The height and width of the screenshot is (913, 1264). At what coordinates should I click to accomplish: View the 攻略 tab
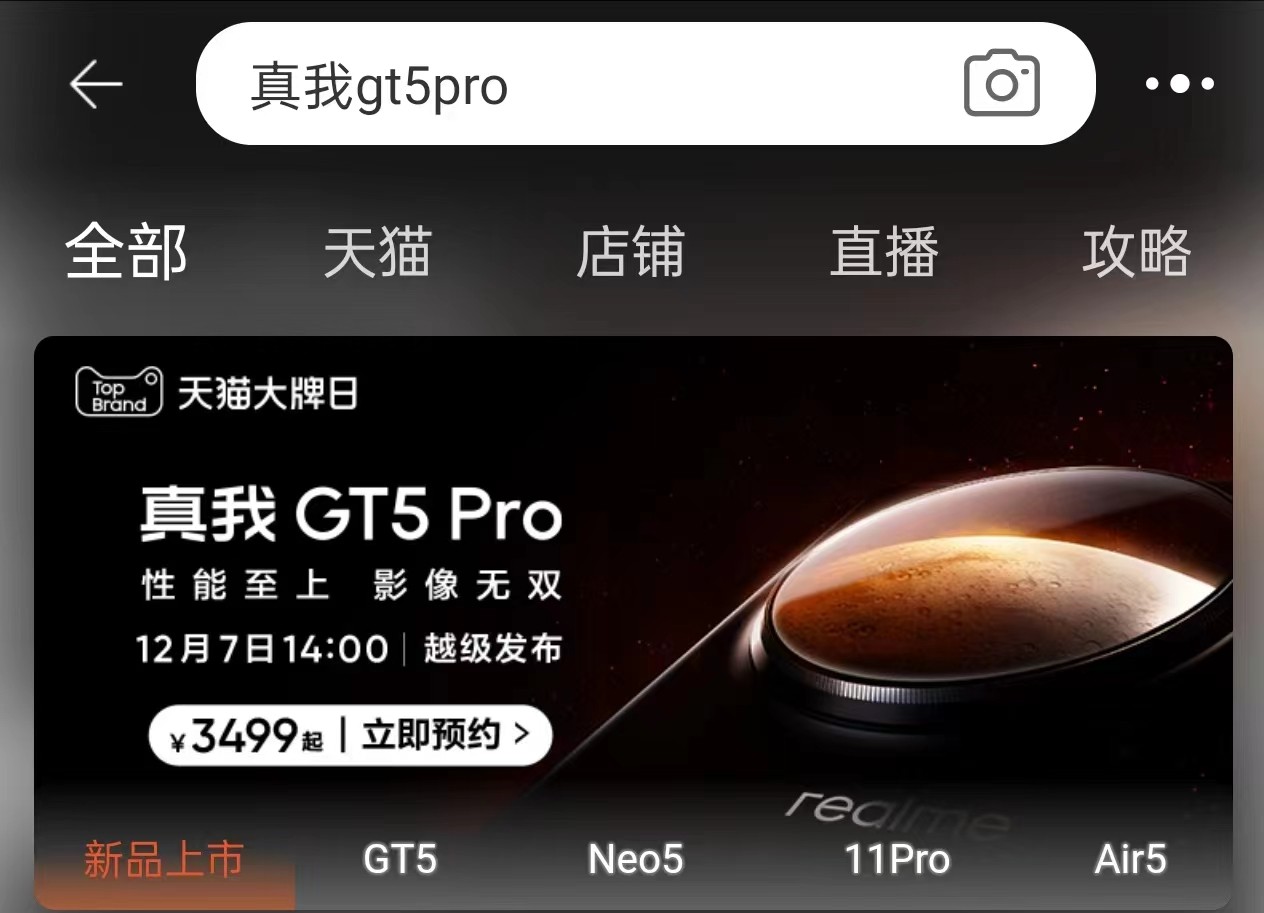click(1137, 252)
